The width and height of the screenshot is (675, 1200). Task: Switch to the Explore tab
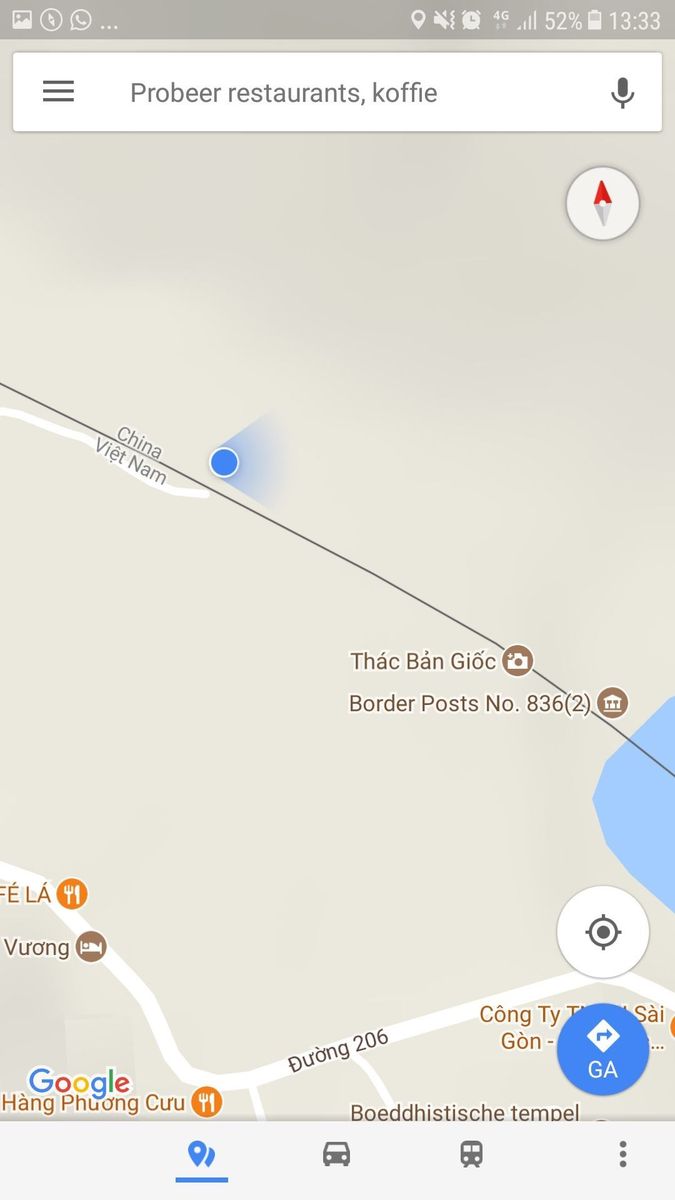tap(202, 1155)
